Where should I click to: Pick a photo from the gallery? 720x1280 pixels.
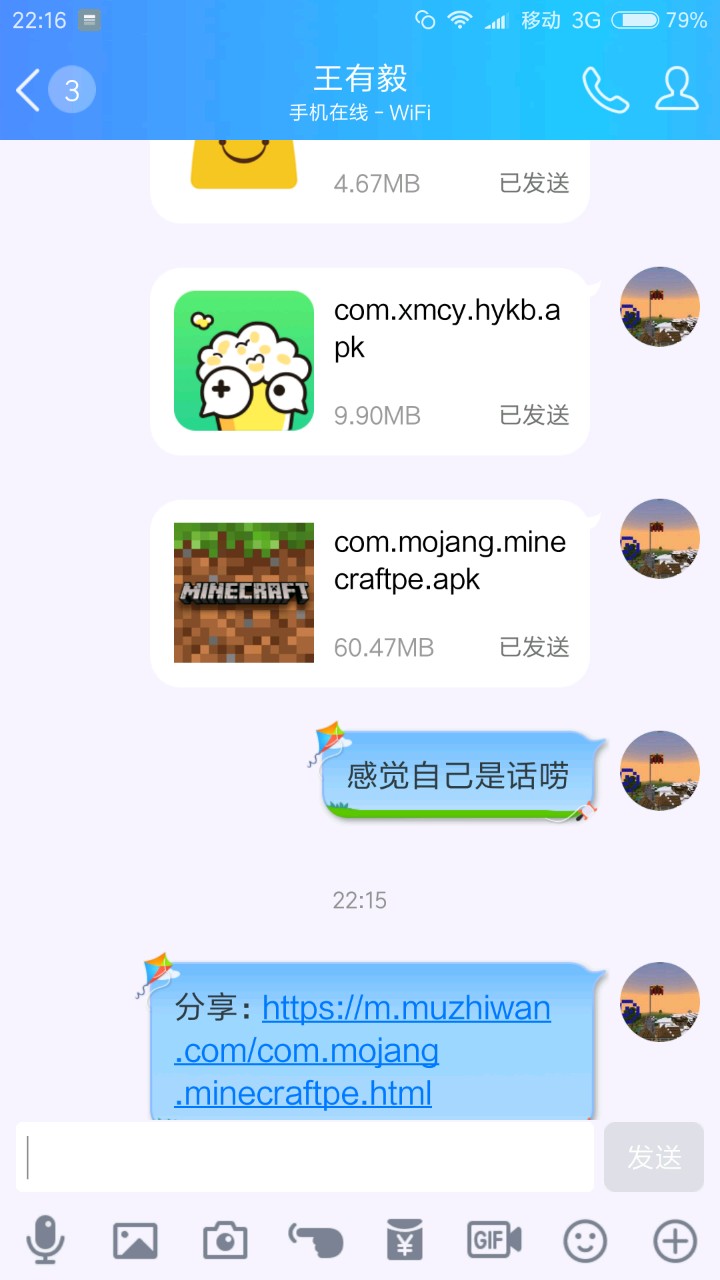click(x=135, y=1241)
